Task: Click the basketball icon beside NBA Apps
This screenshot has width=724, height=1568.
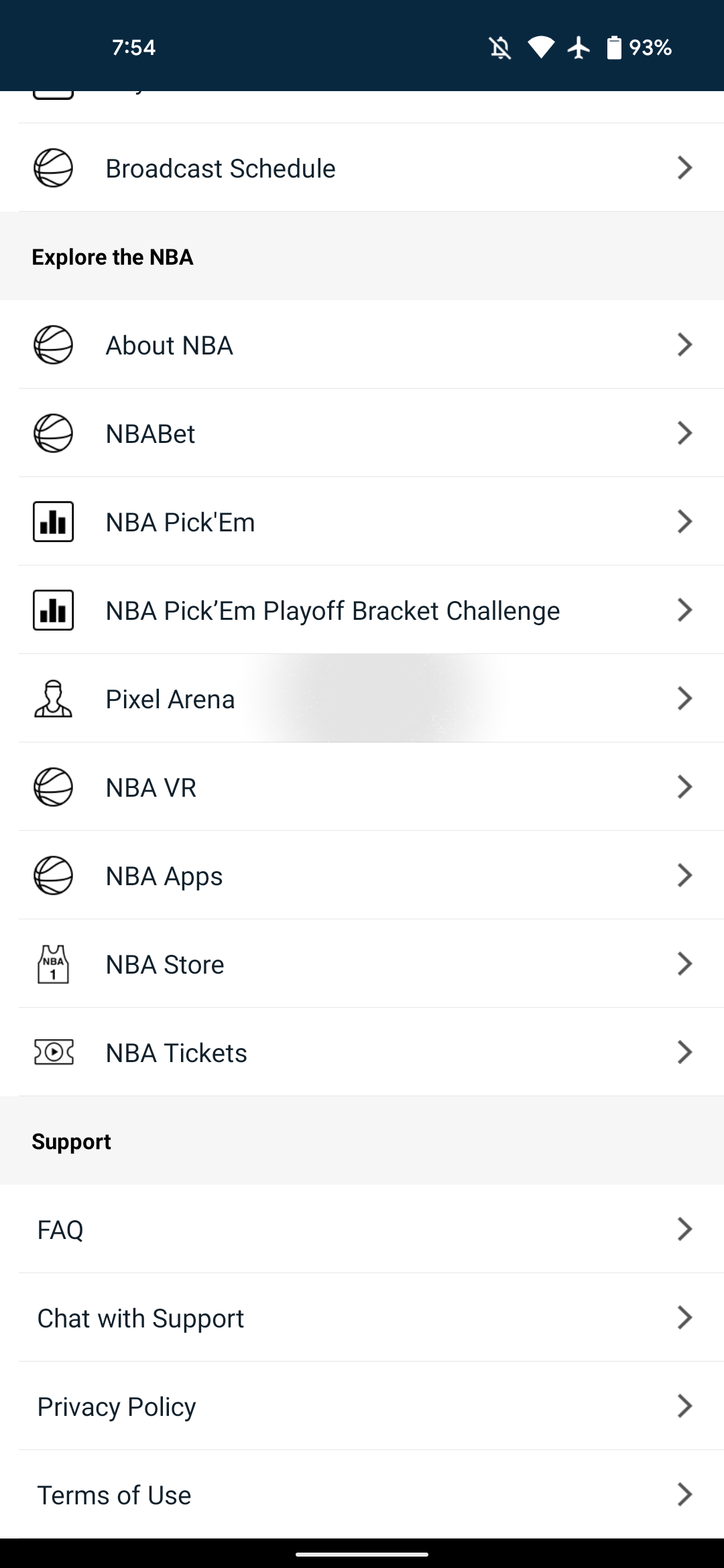Action: click(53, 875)
